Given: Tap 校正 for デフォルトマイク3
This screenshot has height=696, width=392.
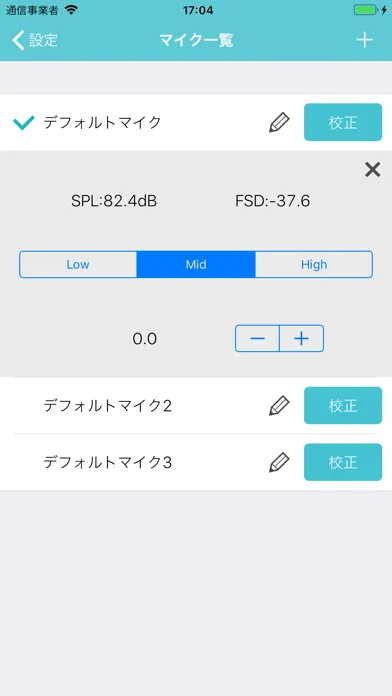Looking at the screenshot, I should (343, 462).
